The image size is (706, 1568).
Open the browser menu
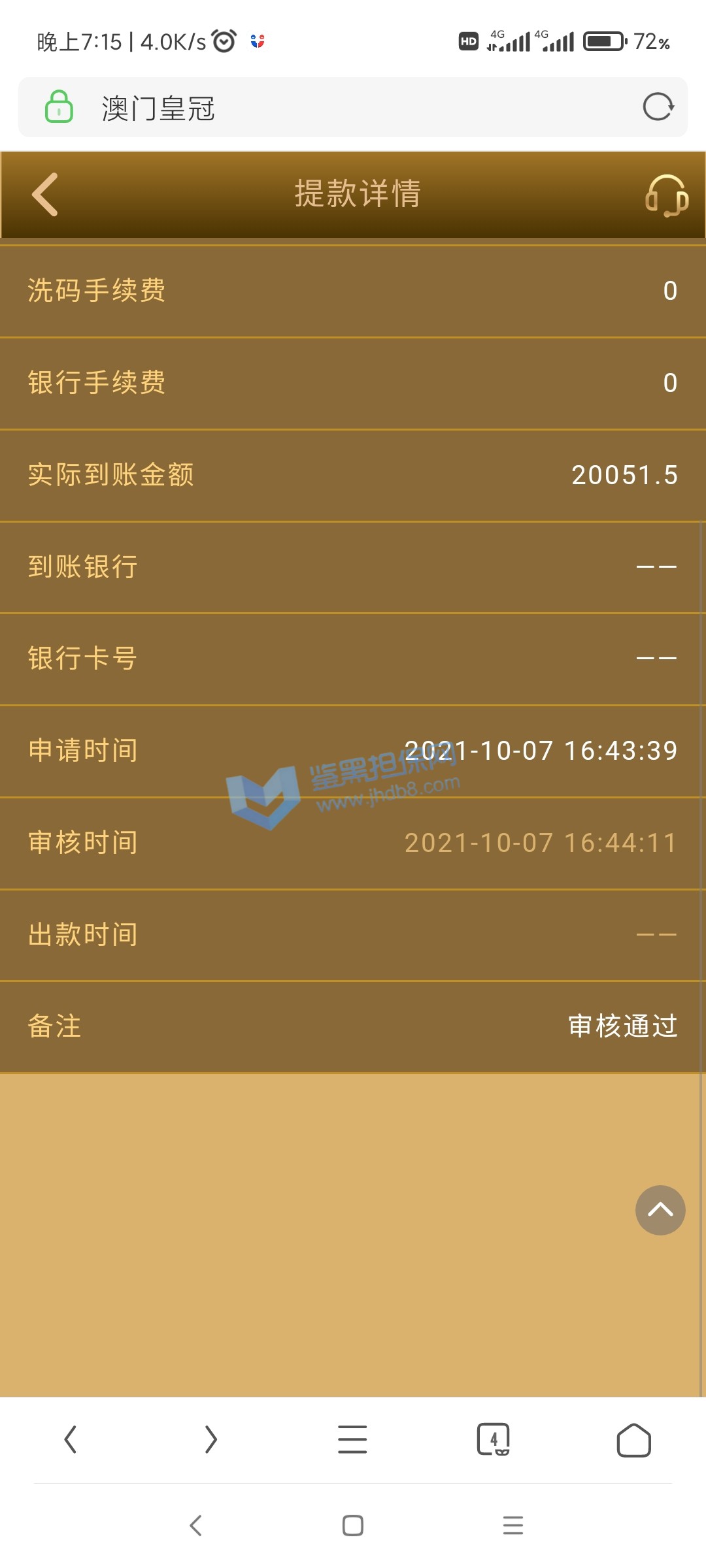[352, 1439]
